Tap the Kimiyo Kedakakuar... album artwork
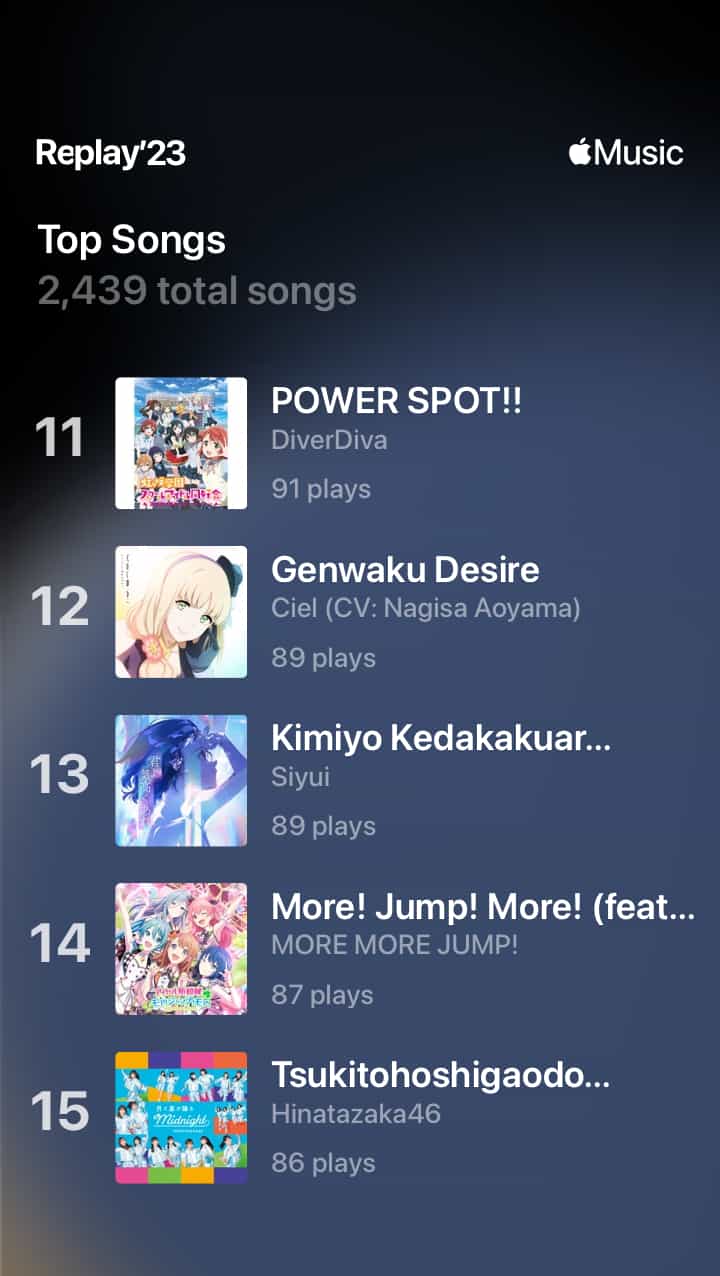 (x=181, y=781)
